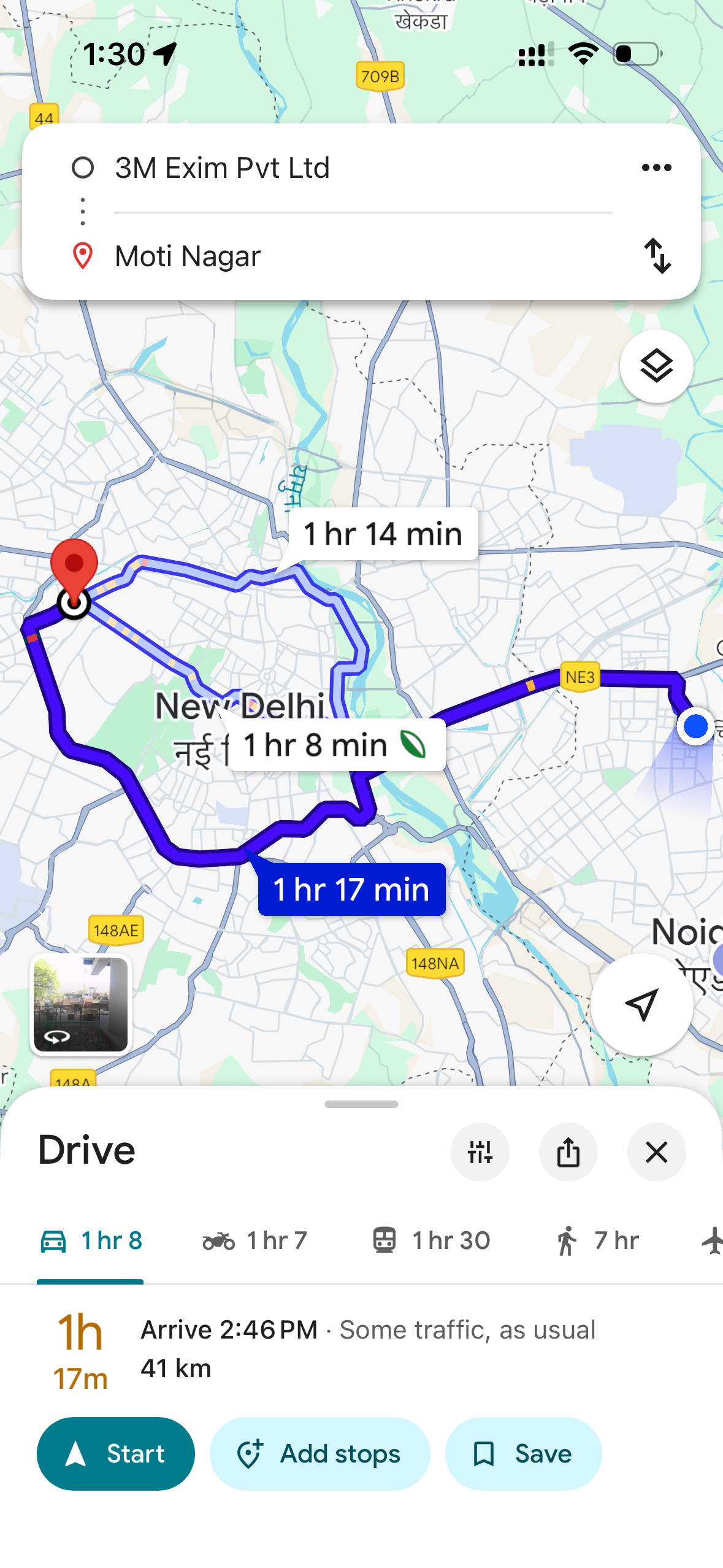The image size is (723, 1568).
Task: Close the Drive directions panel
Action: [x=656, y=1152]
